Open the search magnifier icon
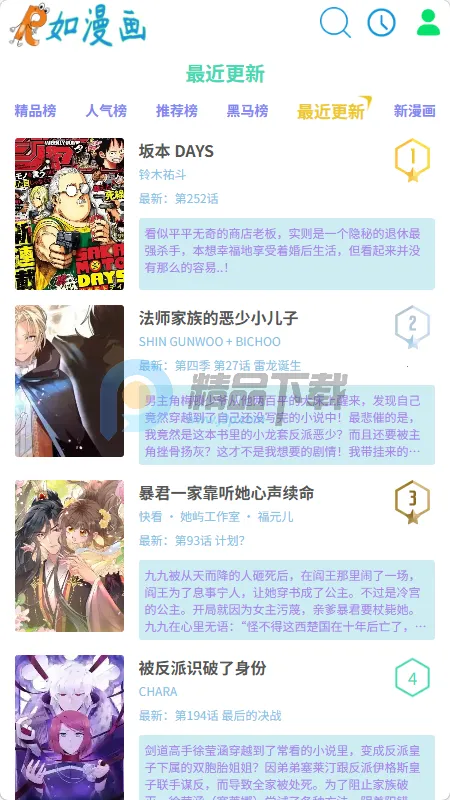 (x=335, y=23)
